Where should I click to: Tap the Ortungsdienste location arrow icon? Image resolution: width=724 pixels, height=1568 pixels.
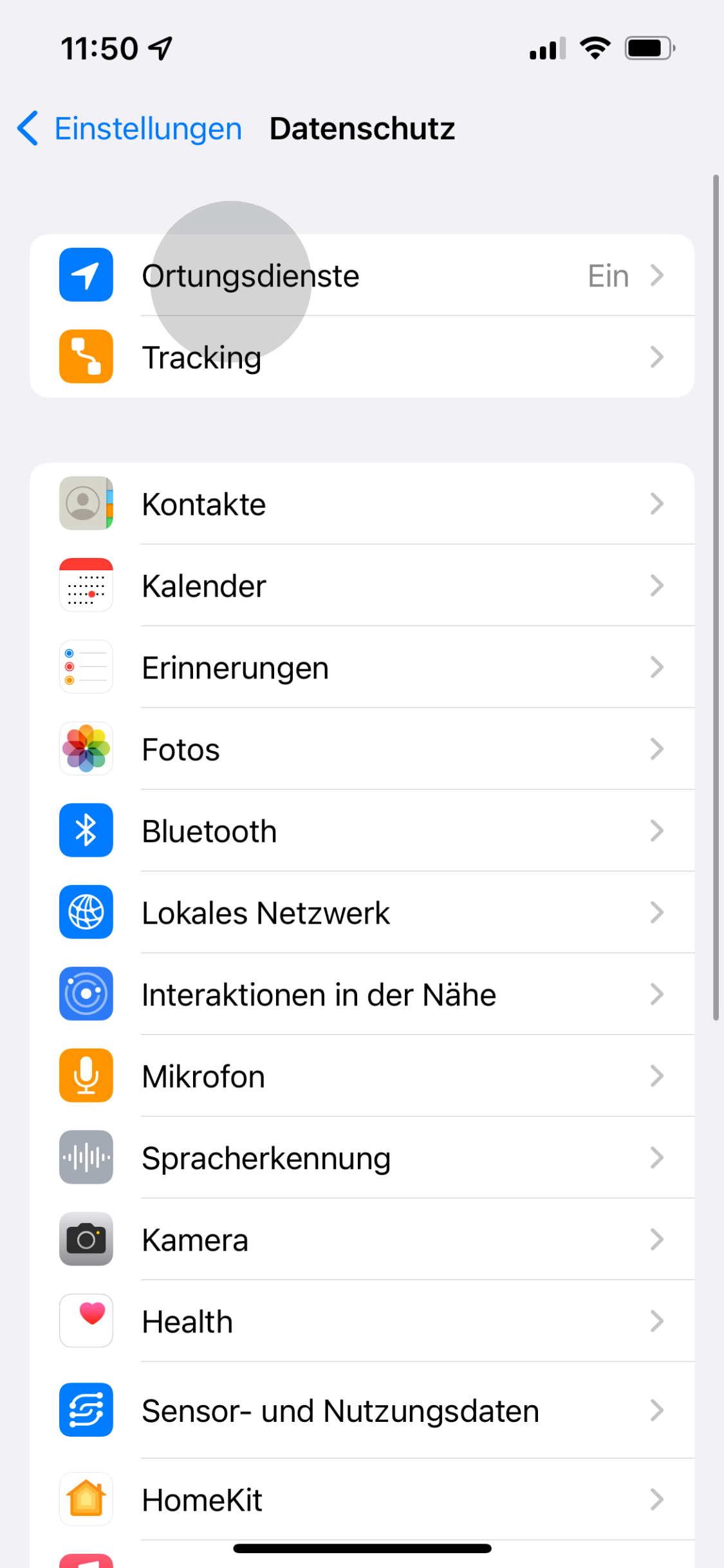point(86,275)
